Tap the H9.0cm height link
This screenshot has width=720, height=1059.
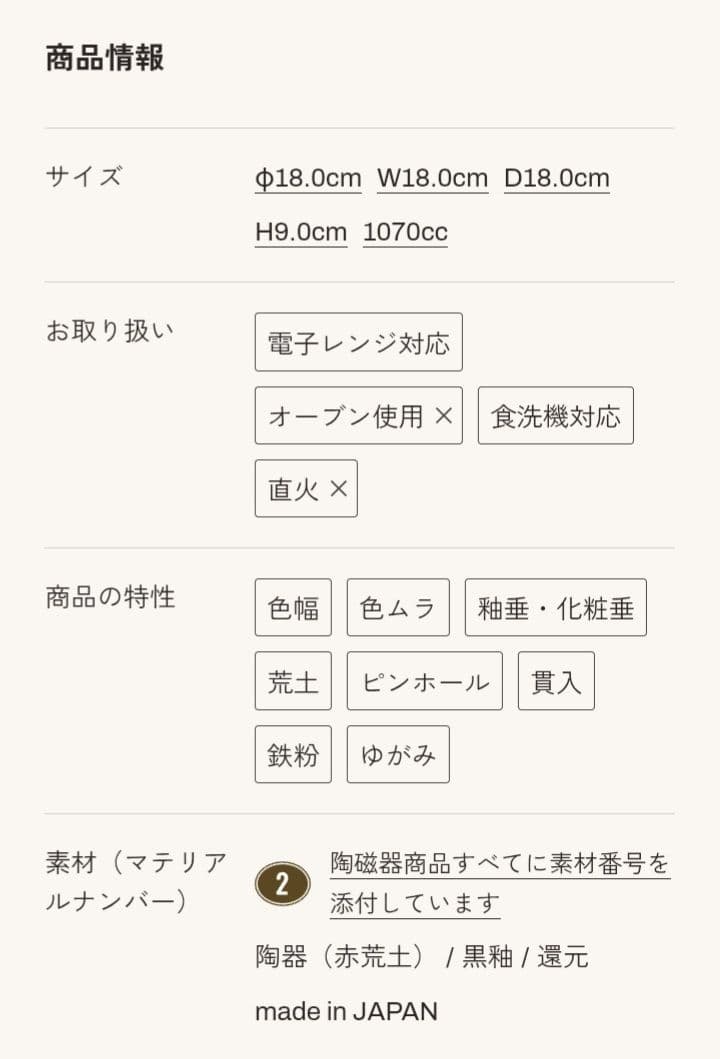click(301, 232)
